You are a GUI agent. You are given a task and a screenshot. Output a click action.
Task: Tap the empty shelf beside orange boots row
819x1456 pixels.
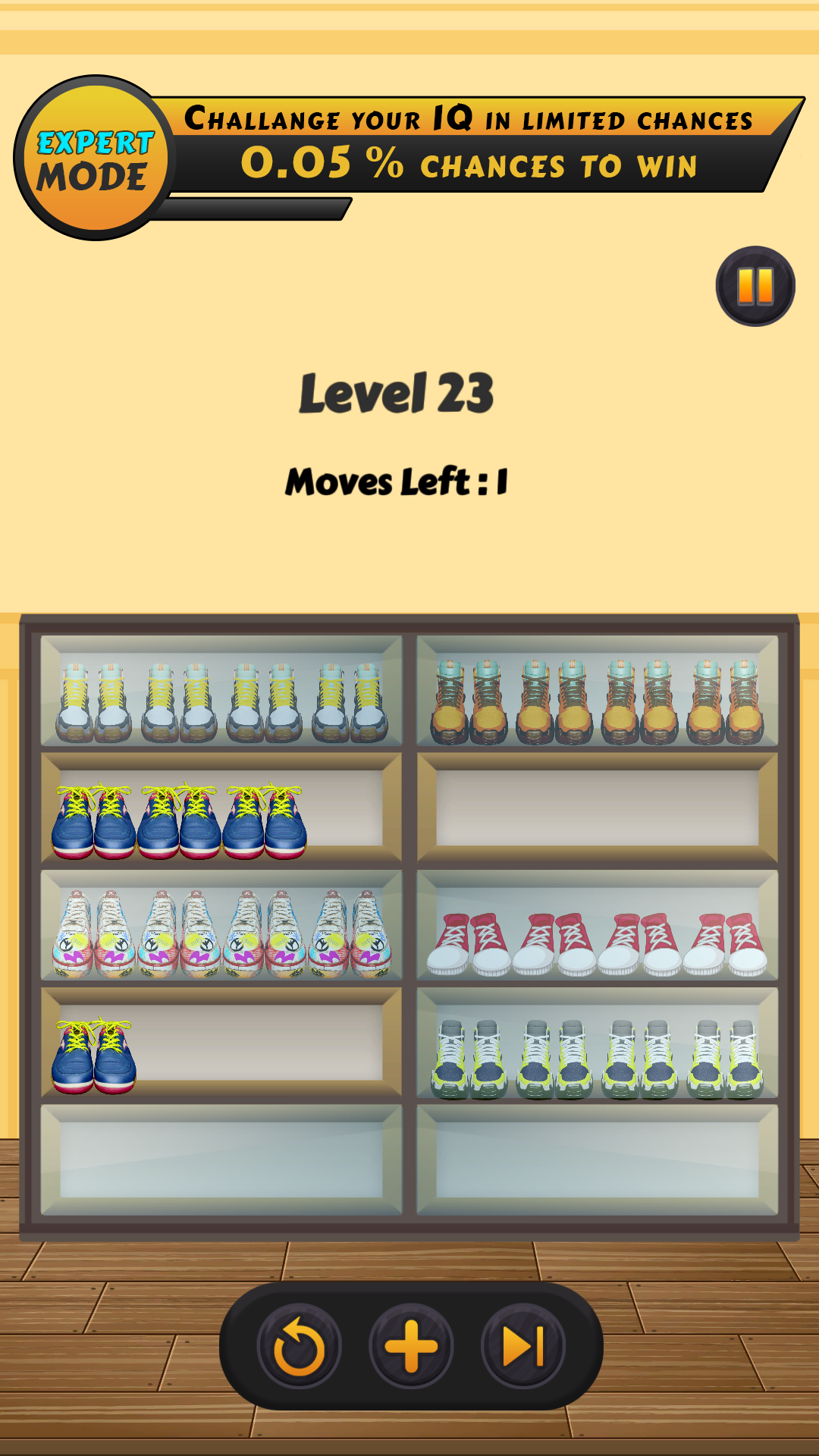pyautogui.click(x=598, y=808)
